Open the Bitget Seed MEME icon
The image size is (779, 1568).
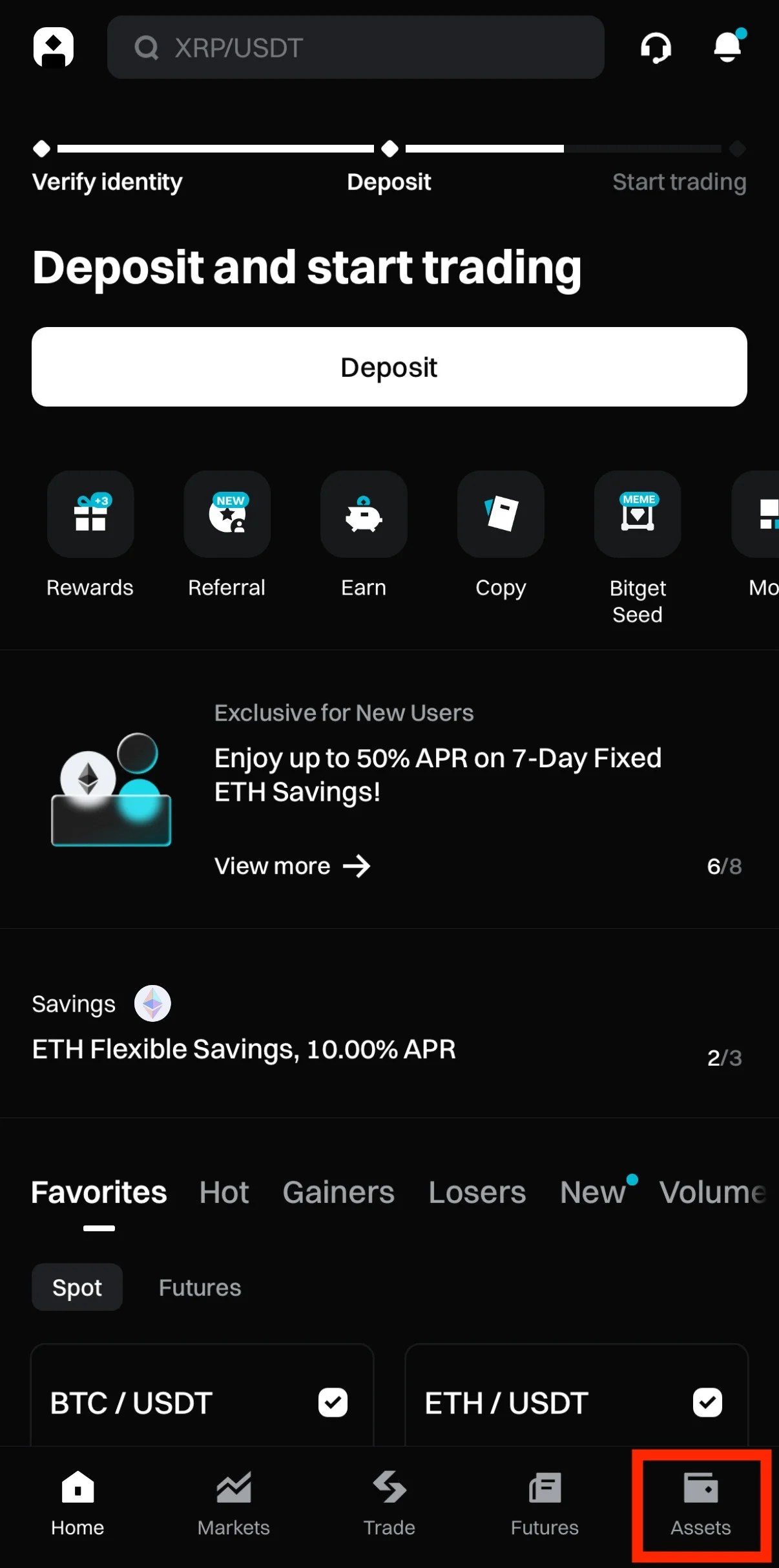(638, 514)
